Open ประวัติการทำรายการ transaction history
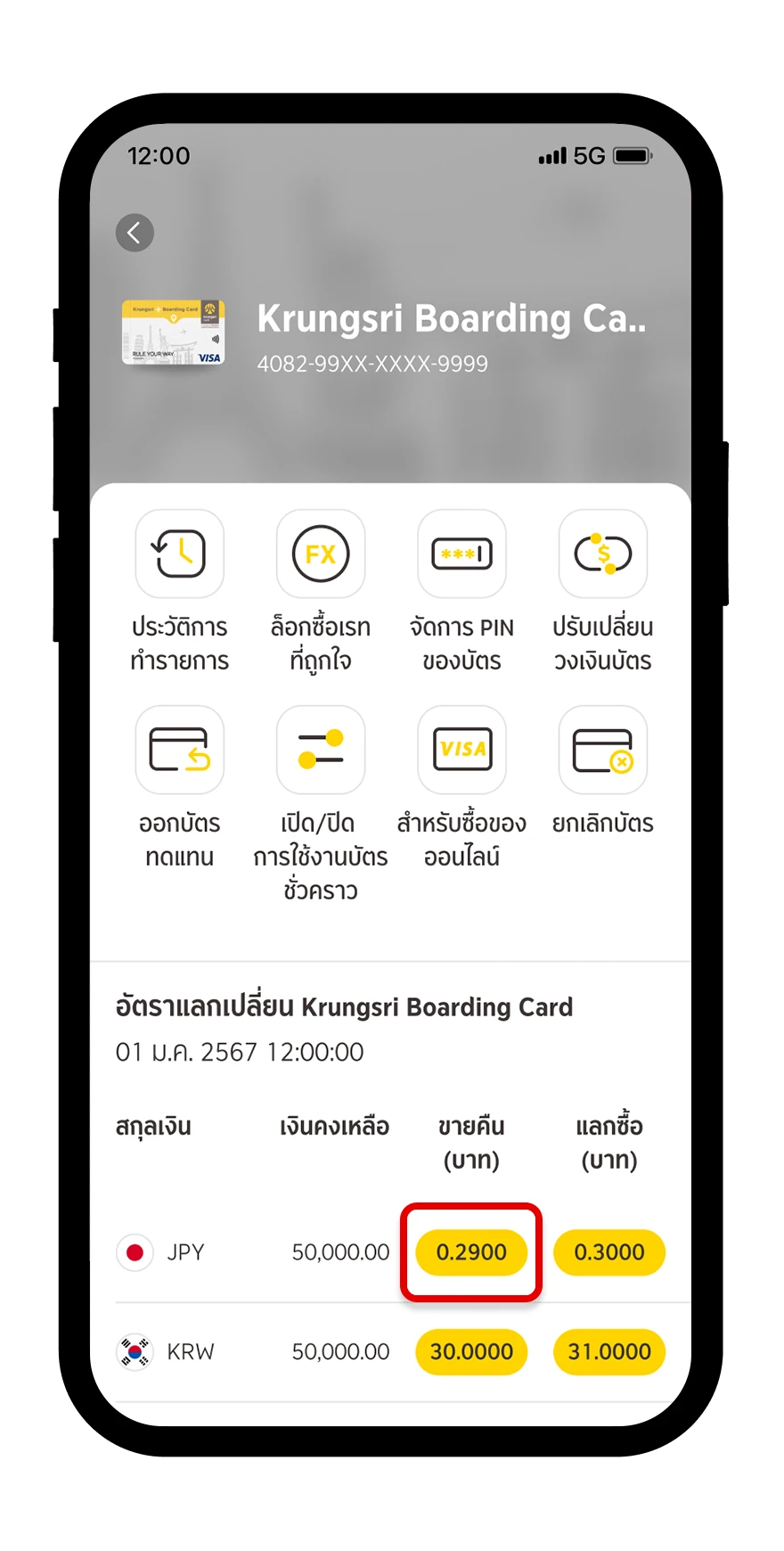 coord(179,554)
